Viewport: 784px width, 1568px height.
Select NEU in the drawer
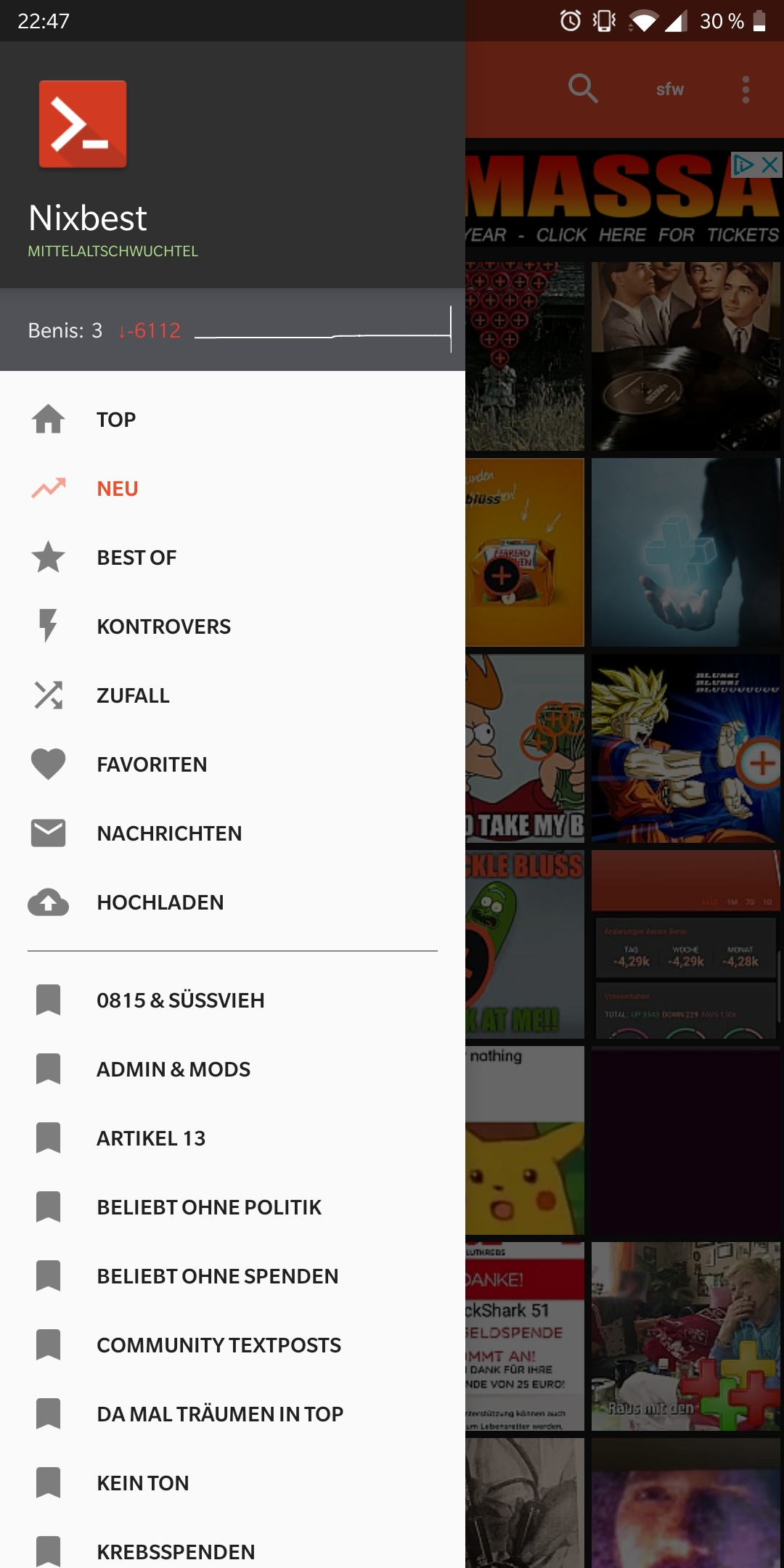point(232,489)
